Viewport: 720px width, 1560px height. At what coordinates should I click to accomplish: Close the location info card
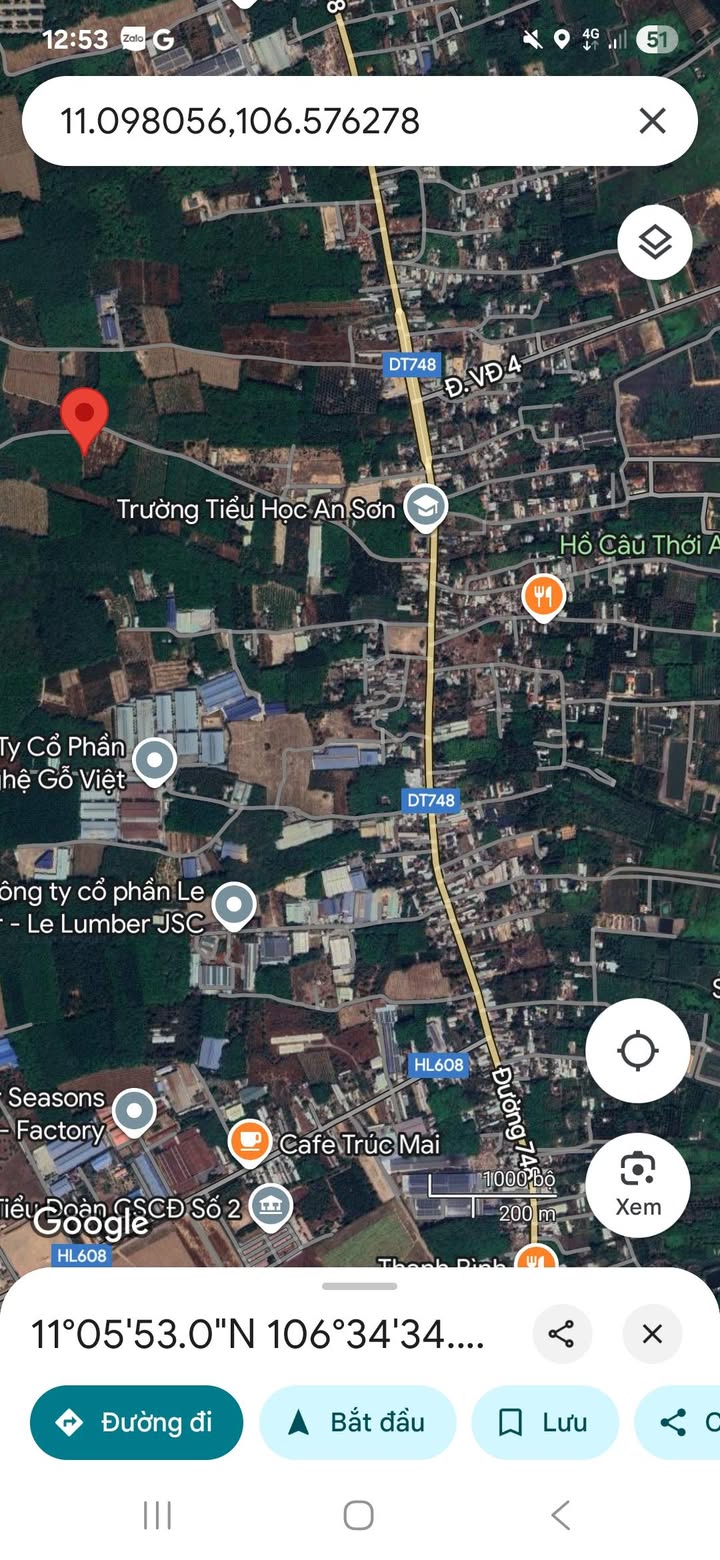tap(652, 1334)
